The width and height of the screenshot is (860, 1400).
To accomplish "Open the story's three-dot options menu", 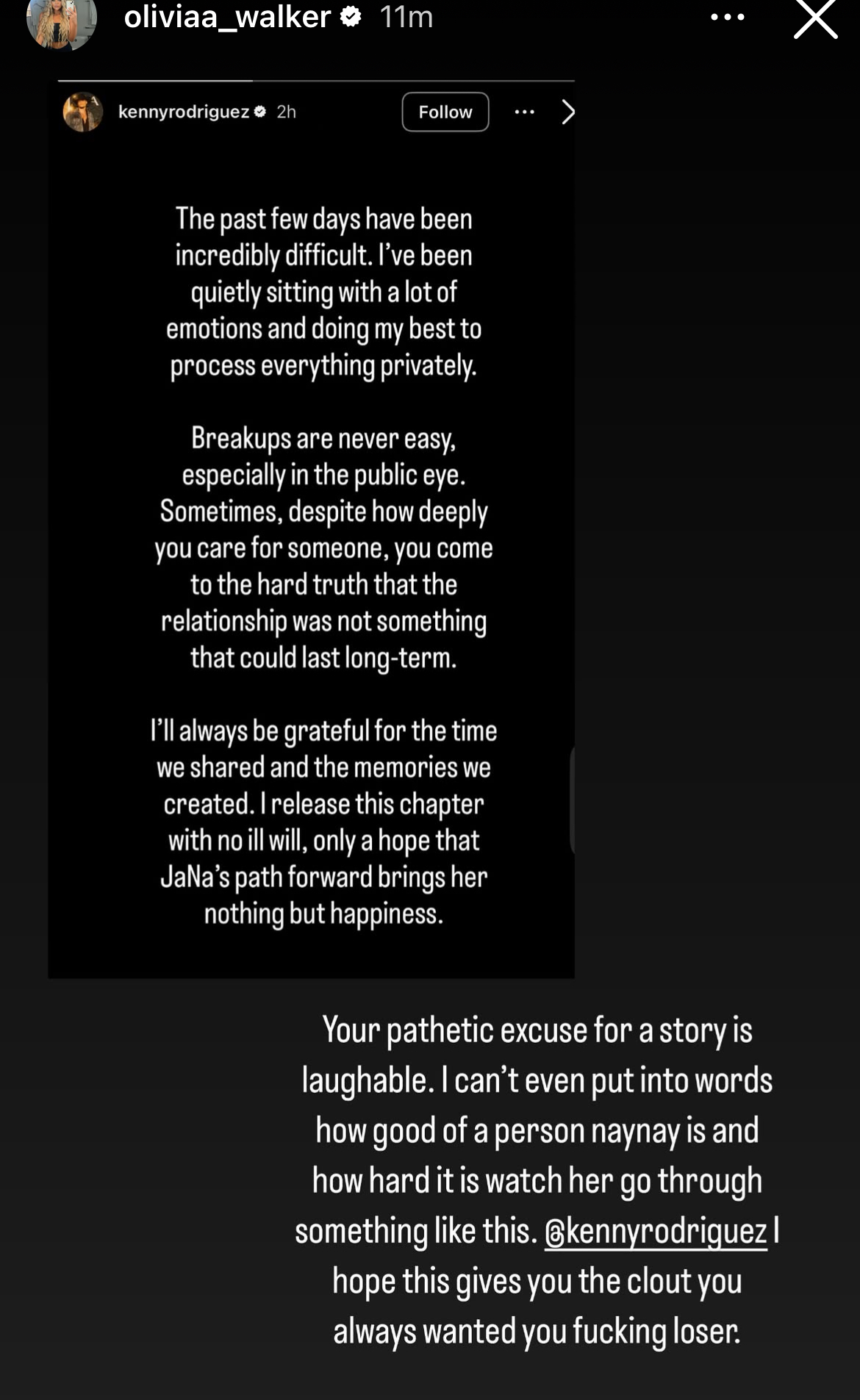I will pyautogui.click(x=728, y=17).
